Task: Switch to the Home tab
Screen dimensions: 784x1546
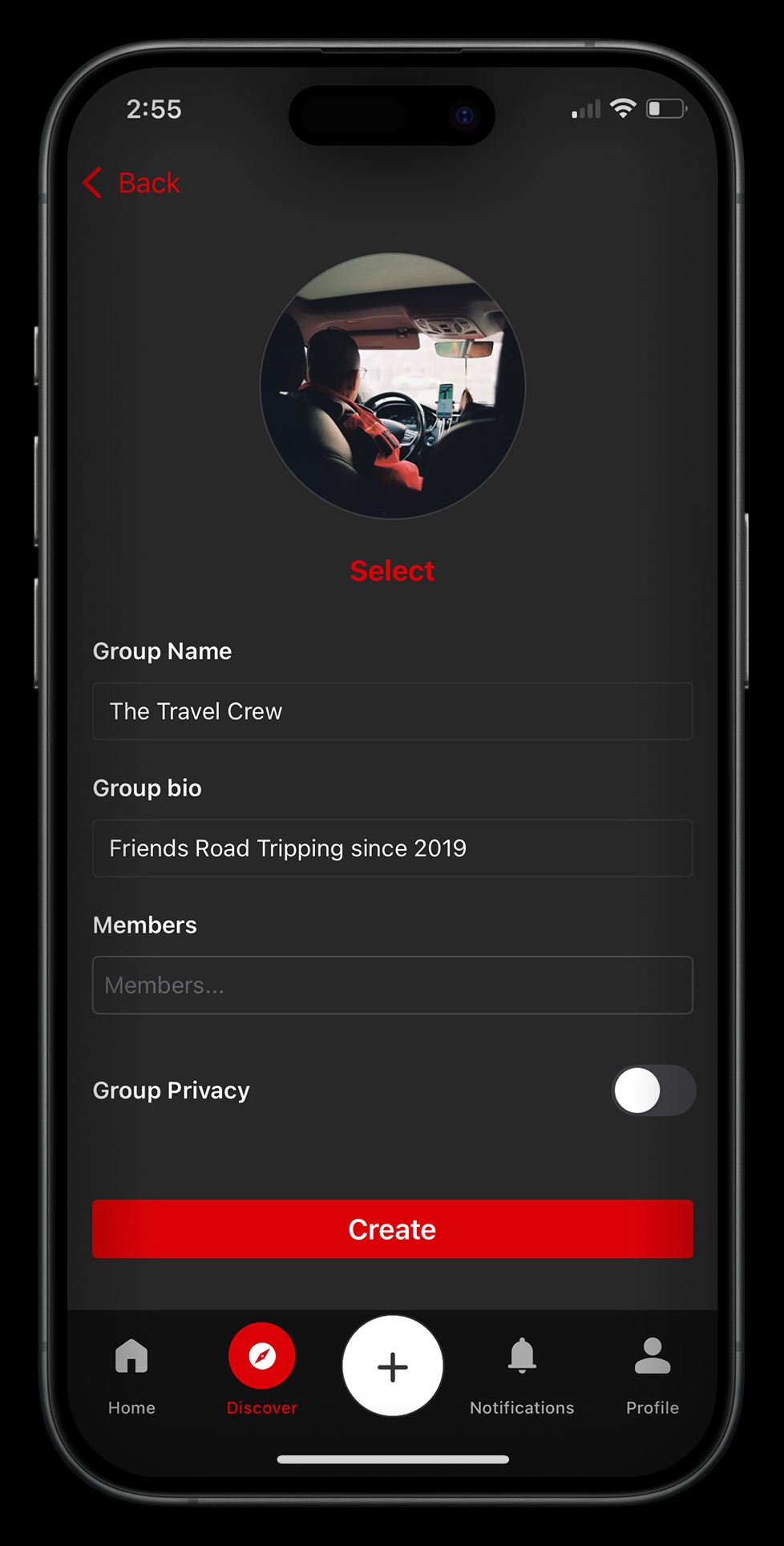Action: coord(131,1373)
